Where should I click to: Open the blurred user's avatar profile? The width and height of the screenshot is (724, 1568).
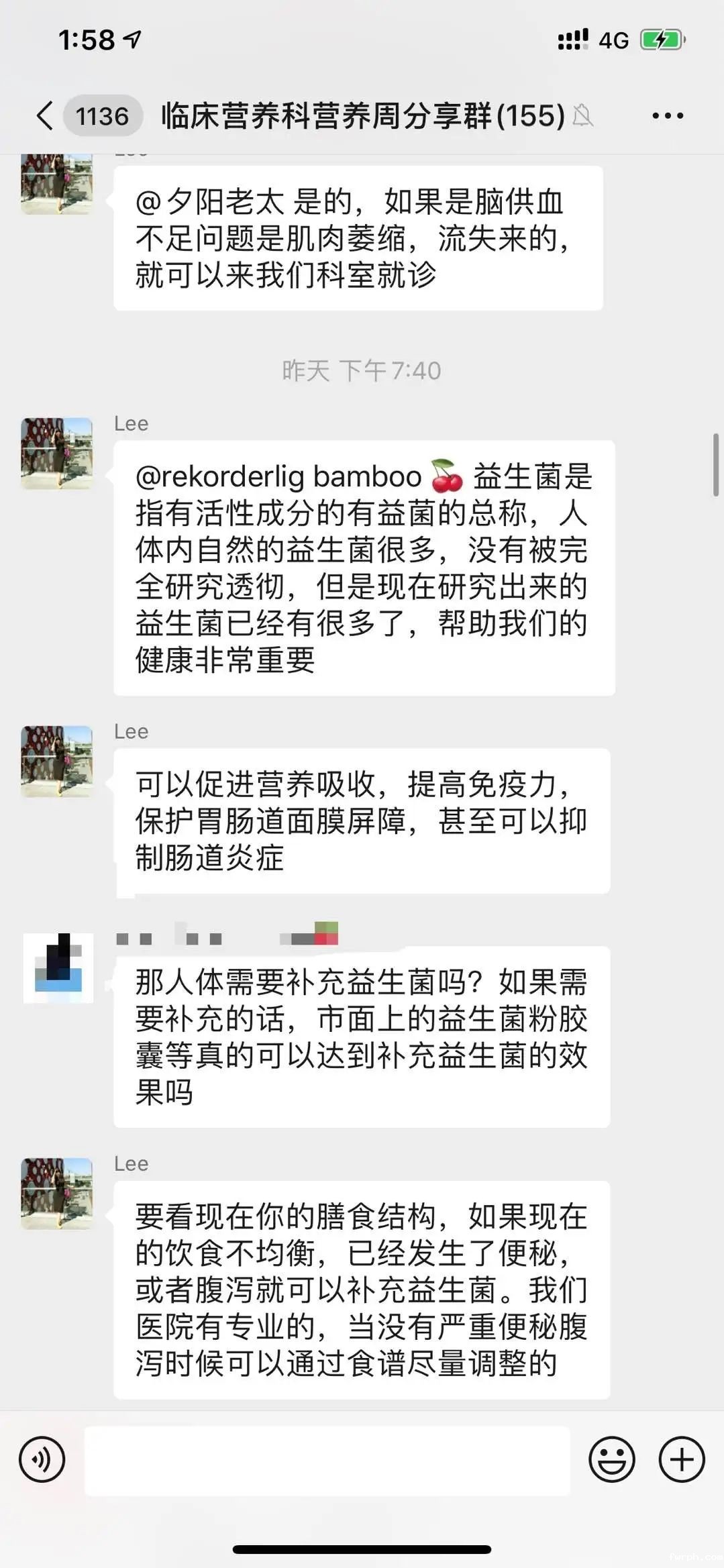(58, 968)
